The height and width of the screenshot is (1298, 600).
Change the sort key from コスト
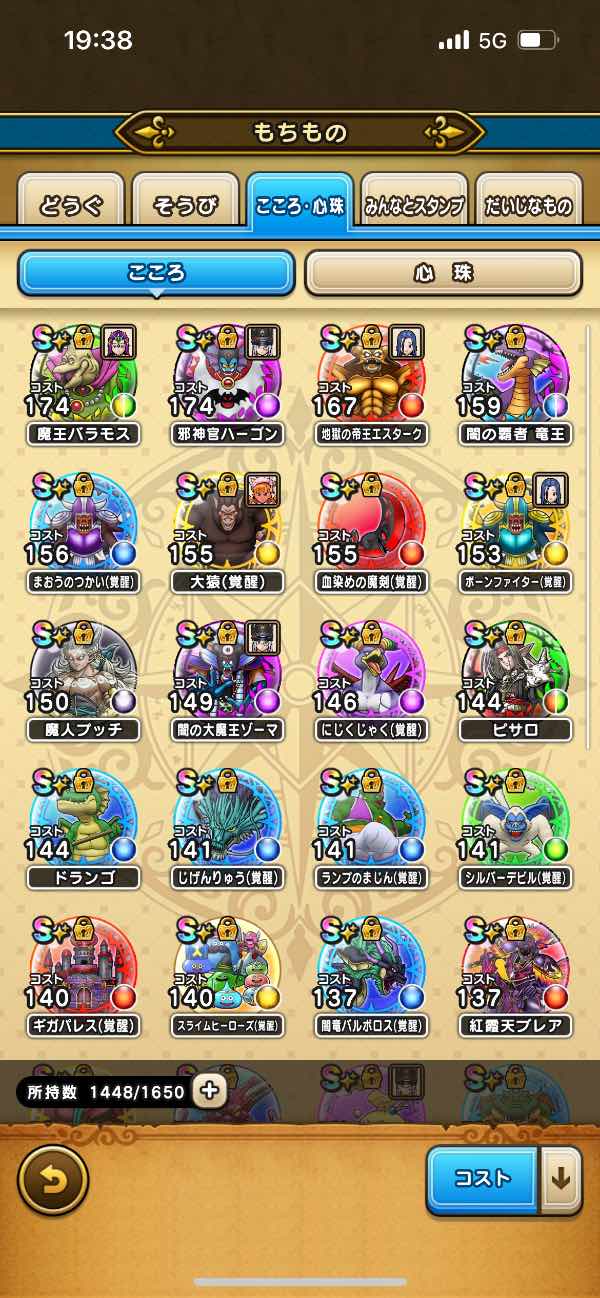pos(482,1179)
